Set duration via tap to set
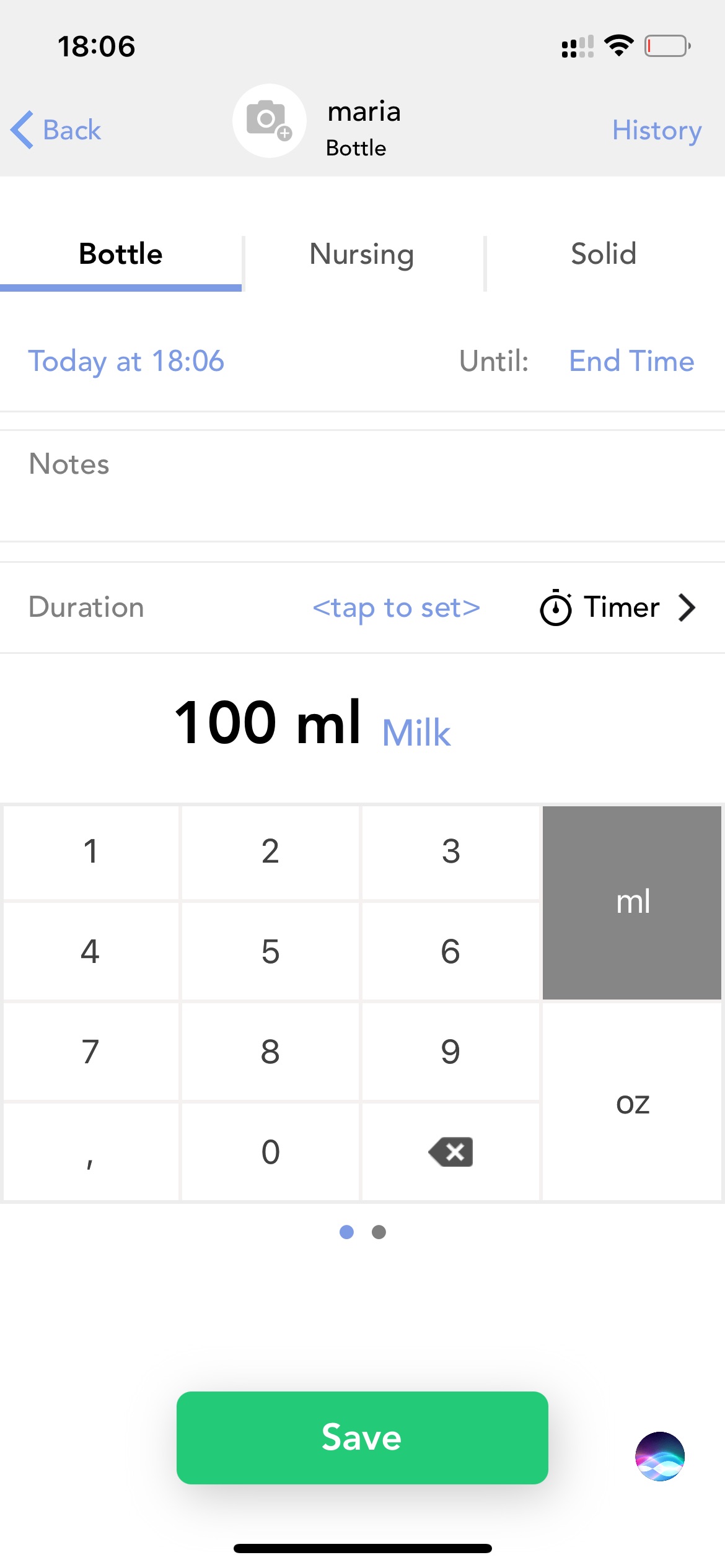The width and height of the screenshot is (725, 1568). 397,608
